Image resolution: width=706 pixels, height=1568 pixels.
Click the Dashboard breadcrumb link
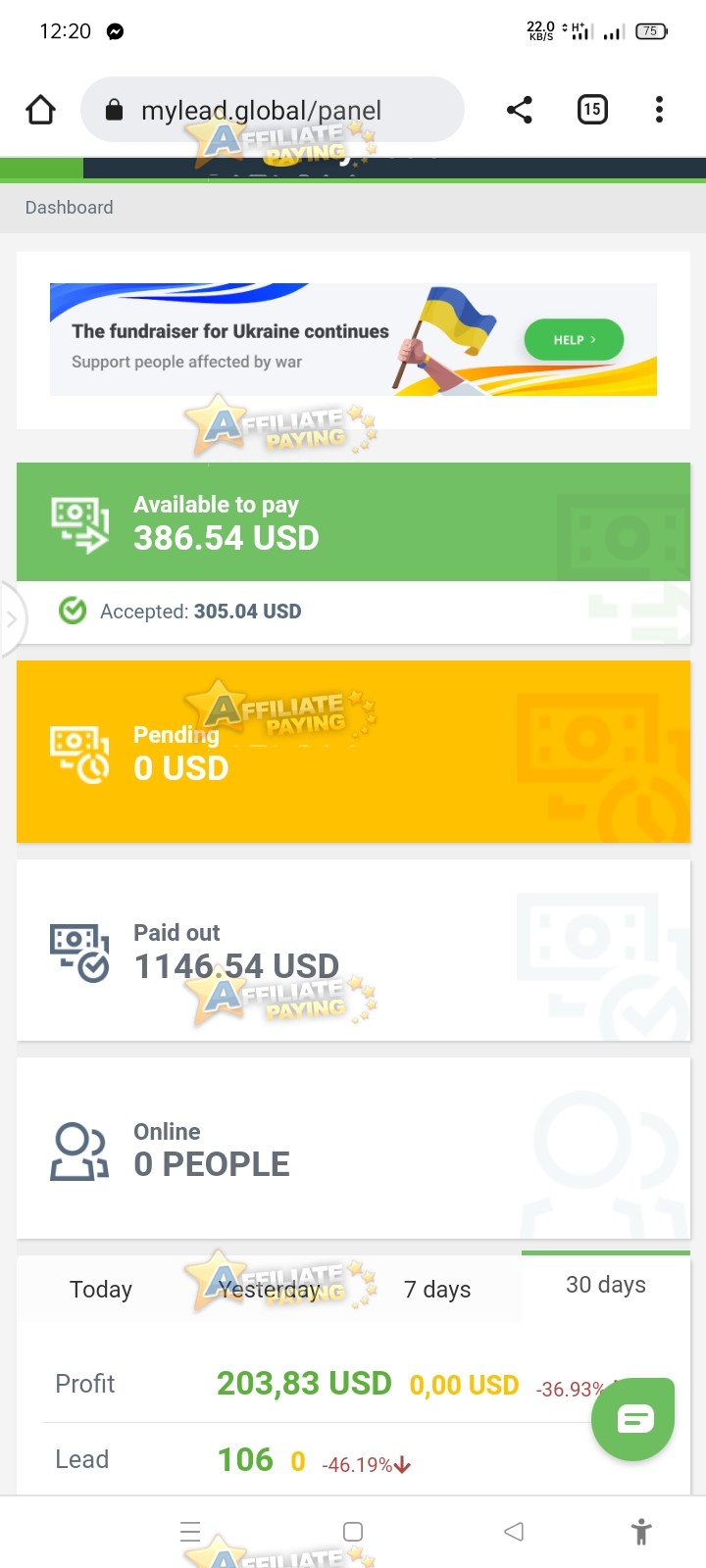[69, 207]
